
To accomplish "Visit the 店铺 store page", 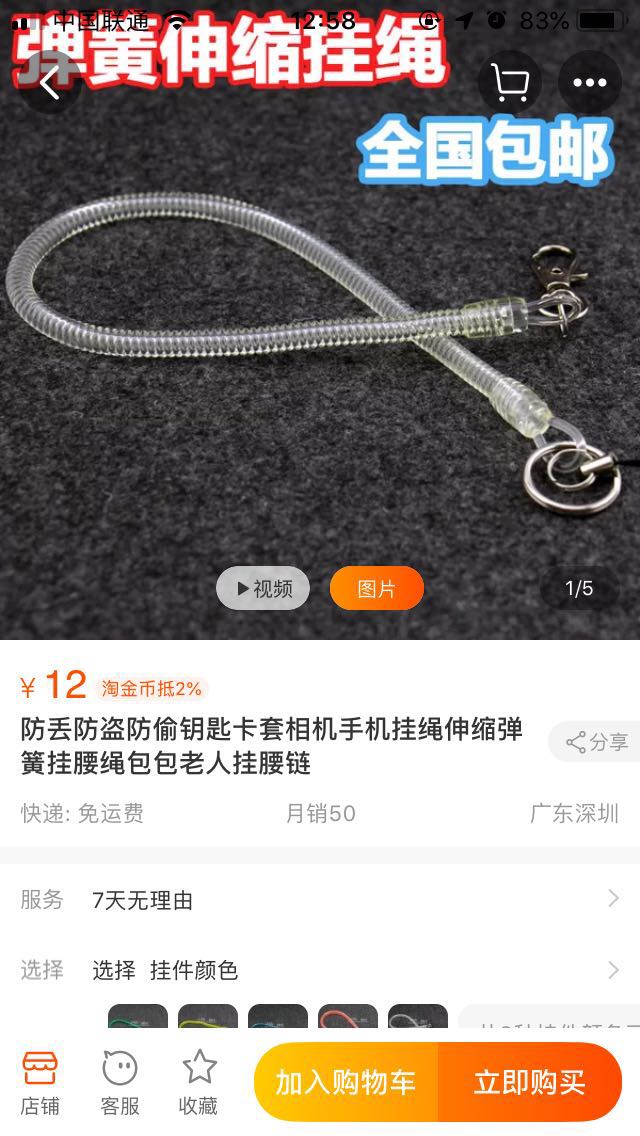I will pos(40,1083).
